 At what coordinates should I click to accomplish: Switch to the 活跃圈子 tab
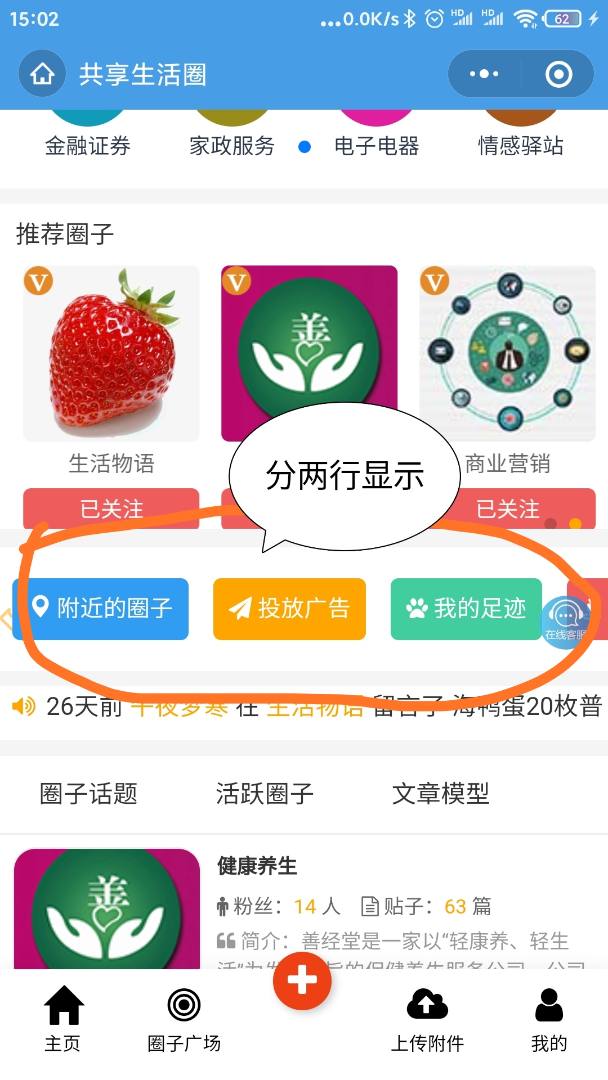[x=265, y=794]
